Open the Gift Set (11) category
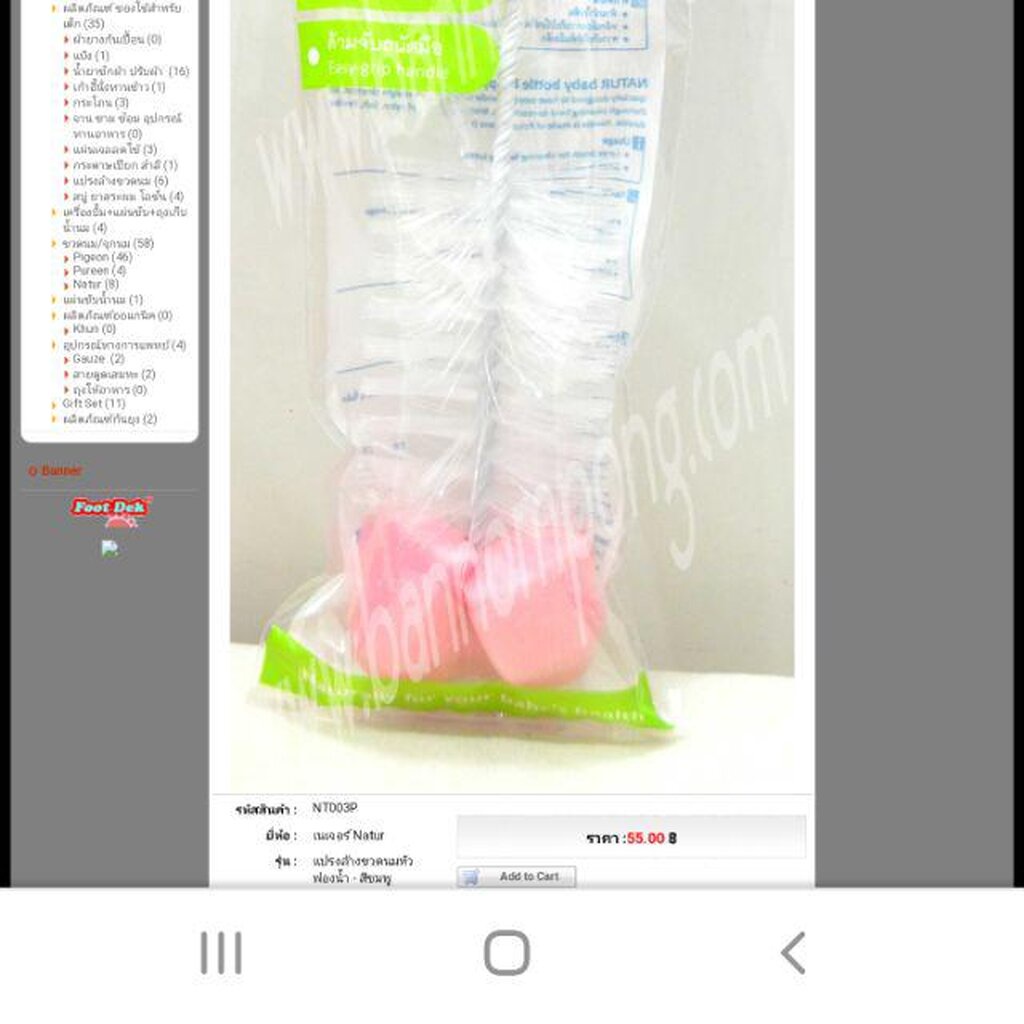Screen dimensions: 1024x1024 (93, 404)
